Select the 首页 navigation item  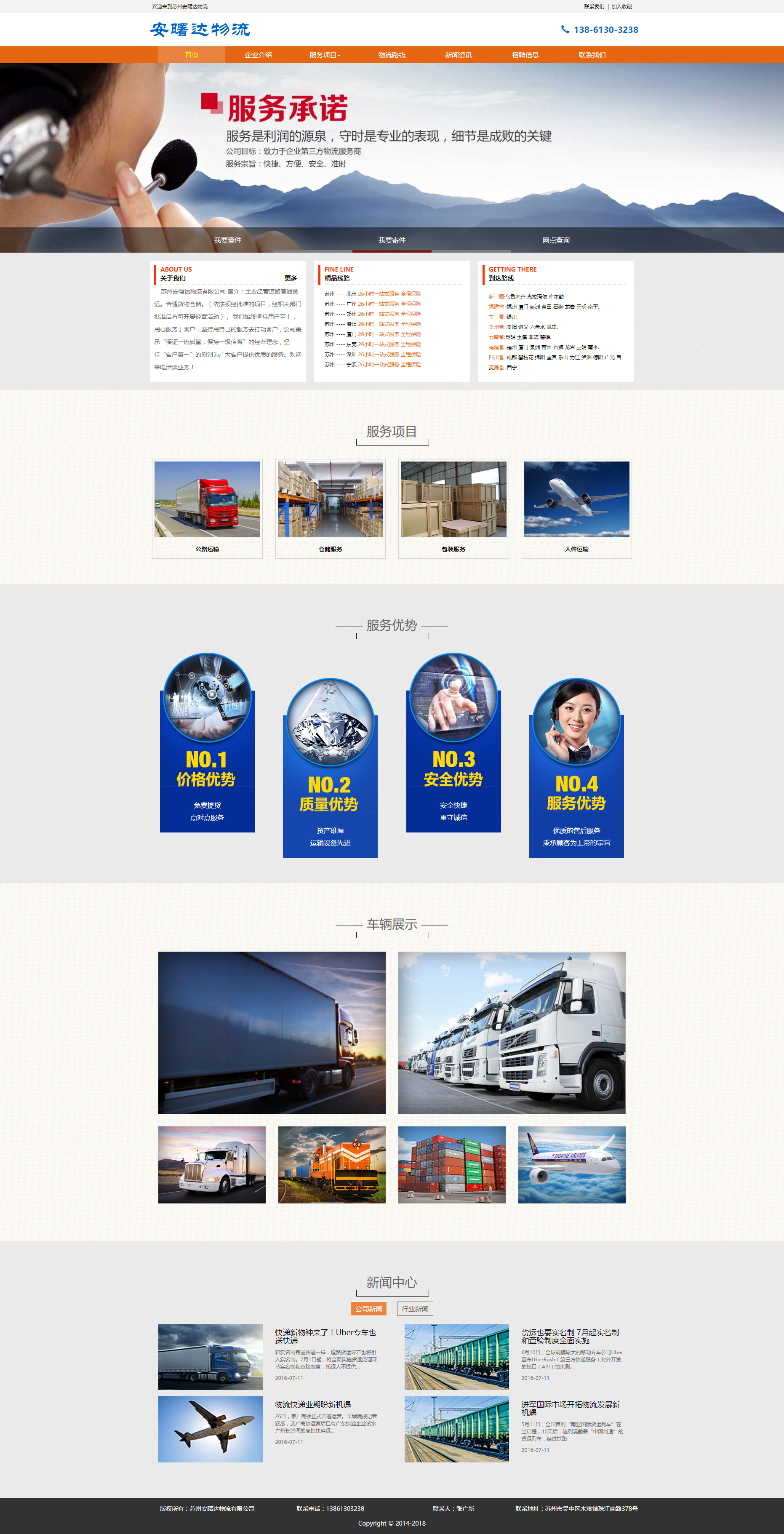(191, 55)
